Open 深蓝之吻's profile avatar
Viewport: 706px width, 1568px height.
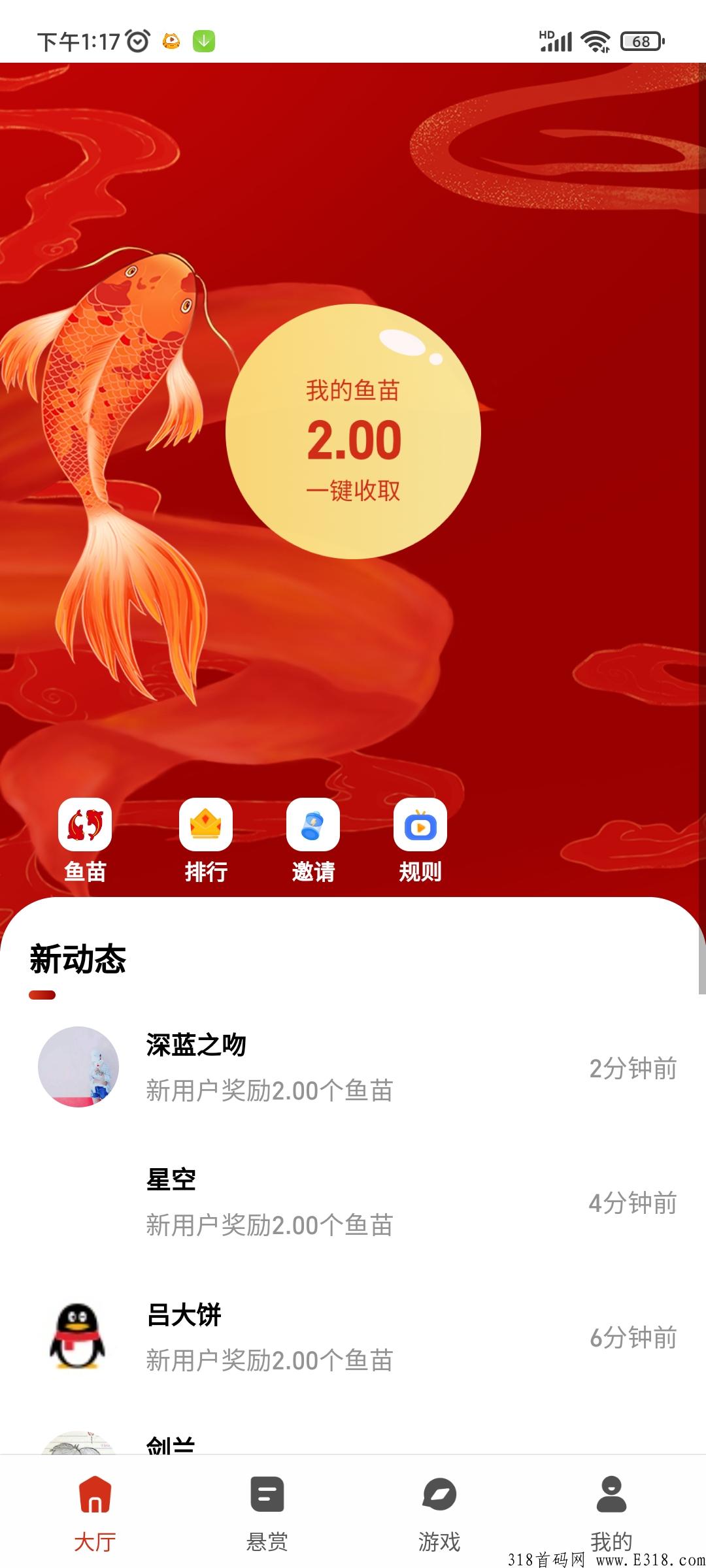(x=78, y=1066)
